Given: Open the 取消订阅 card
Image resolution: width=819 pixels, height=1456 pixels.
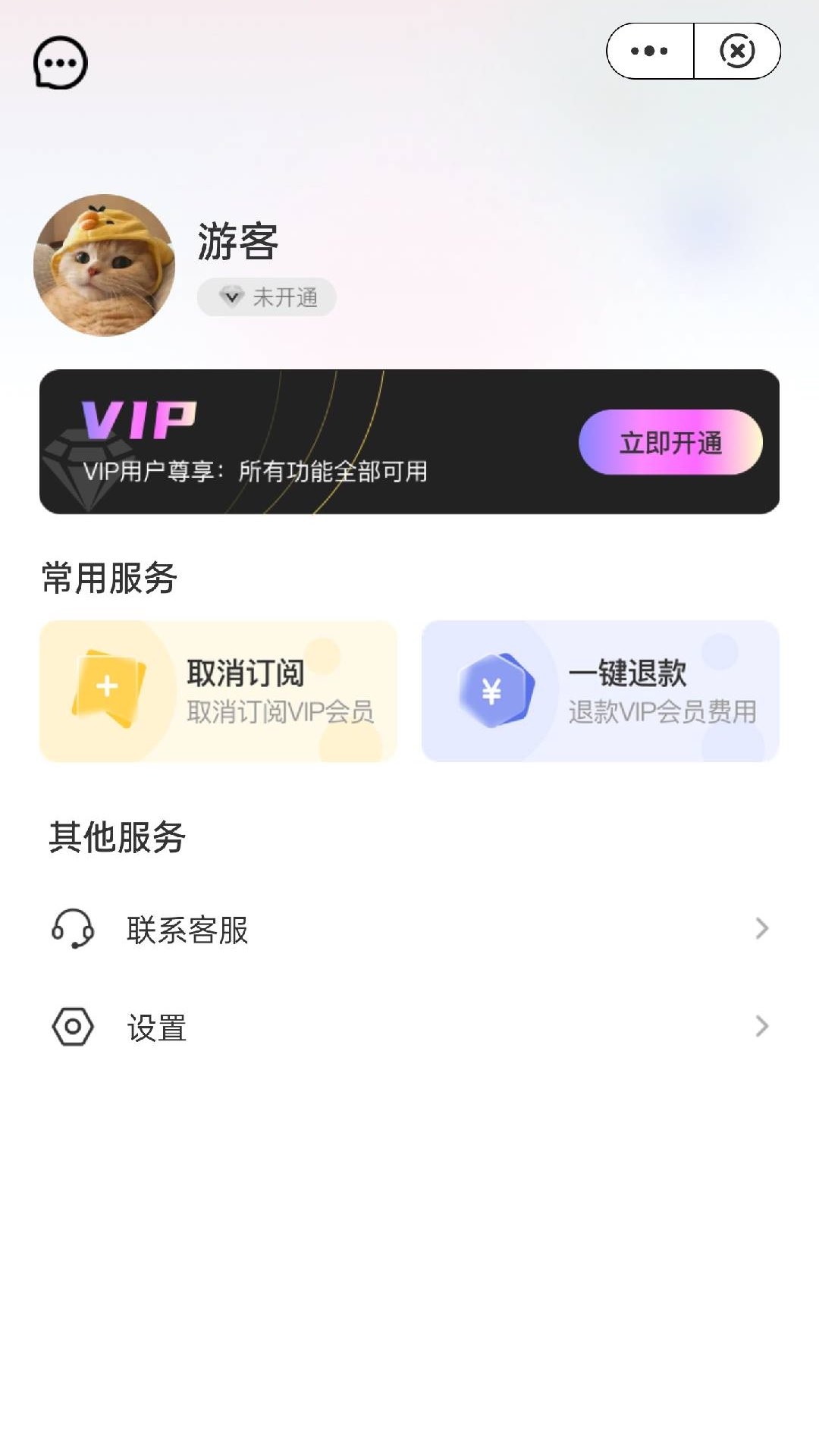Looking at the screenshot, I should tap(218, 691).
